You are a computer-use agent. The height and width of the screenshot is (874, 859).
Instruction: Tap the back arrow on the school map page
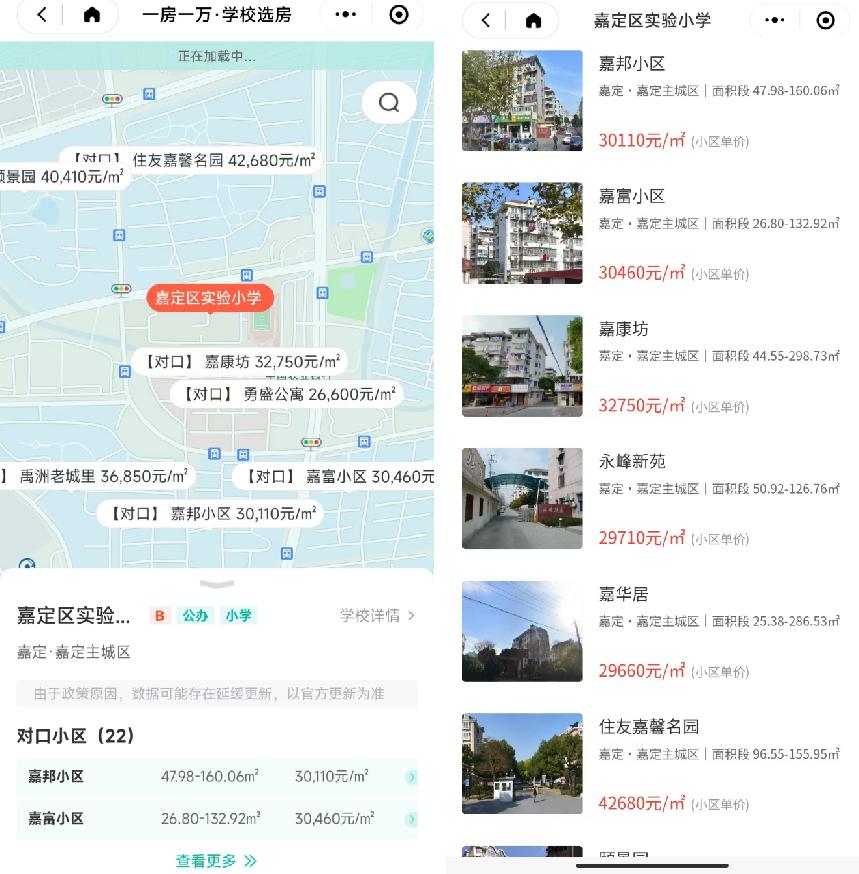[x=40, y=16]
